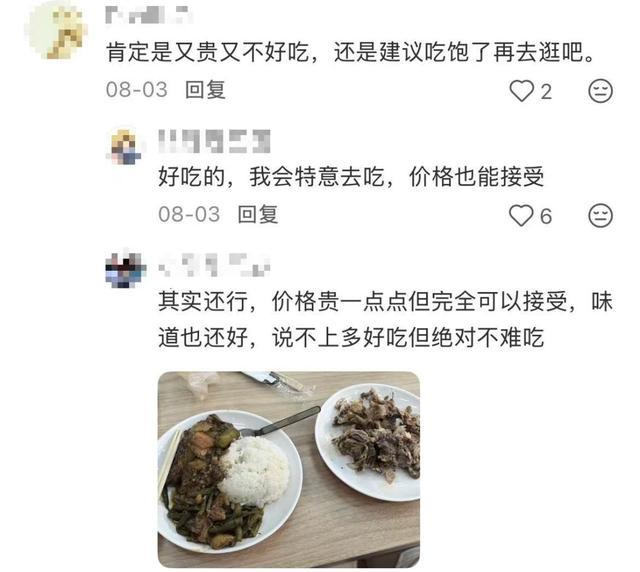
Task: Reply to the comment 好吃的，我会特意去吃
Action: [x=258, y=215]
